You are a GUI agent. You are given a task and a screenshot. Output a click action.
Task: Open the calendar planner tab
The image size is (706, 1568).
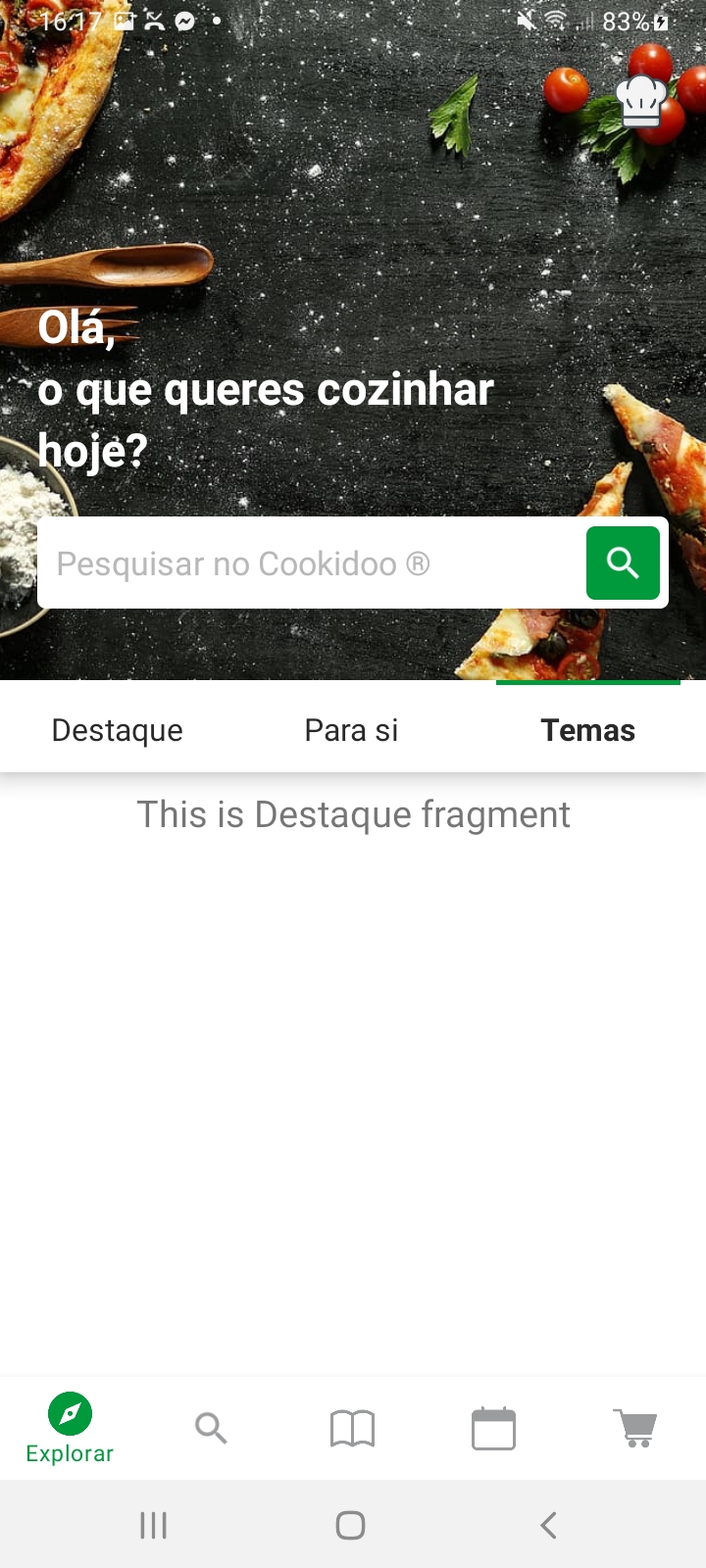[493, 1428]
